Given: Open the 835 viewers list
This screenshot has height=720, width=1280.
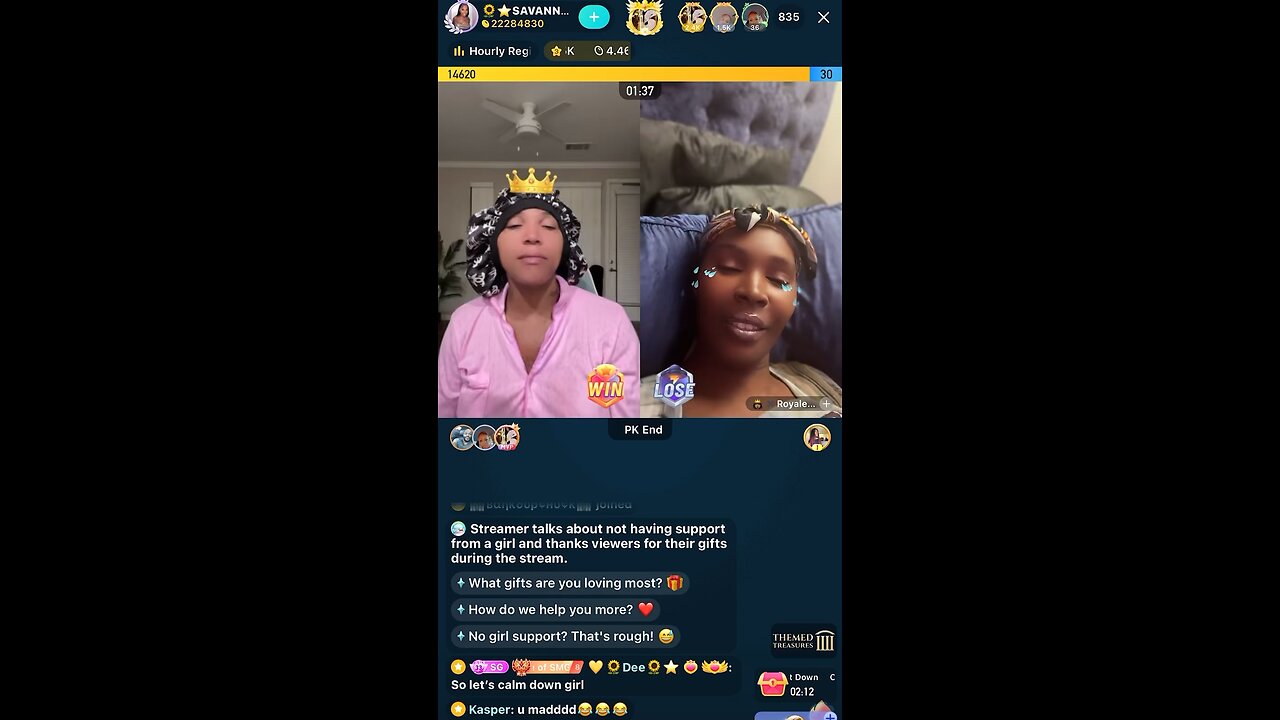Looking at the screenshot, I should (788, 17).
